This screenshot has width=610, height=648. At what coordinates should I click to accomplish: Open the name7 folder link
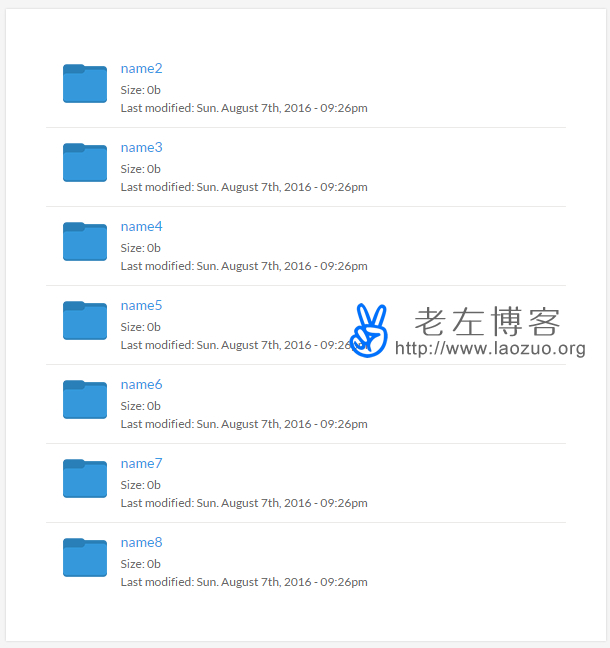point(141,464)
